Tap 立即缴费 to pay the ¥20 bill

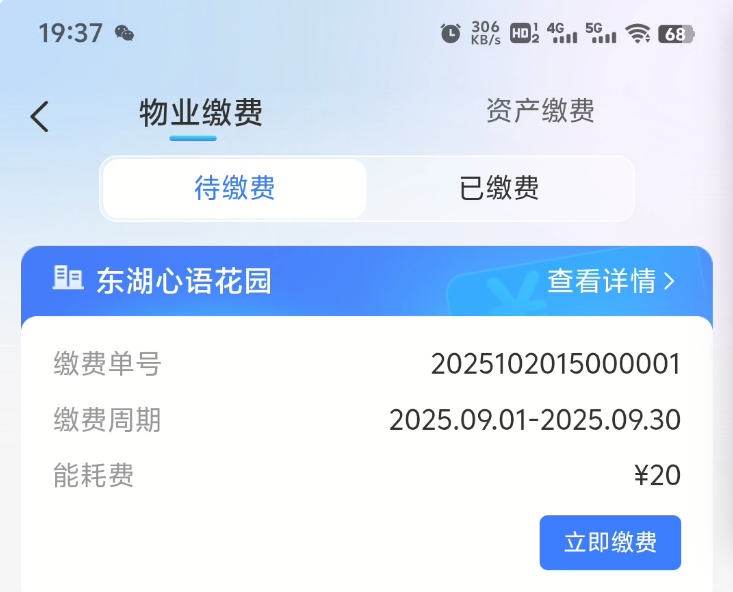pos(610,543)
